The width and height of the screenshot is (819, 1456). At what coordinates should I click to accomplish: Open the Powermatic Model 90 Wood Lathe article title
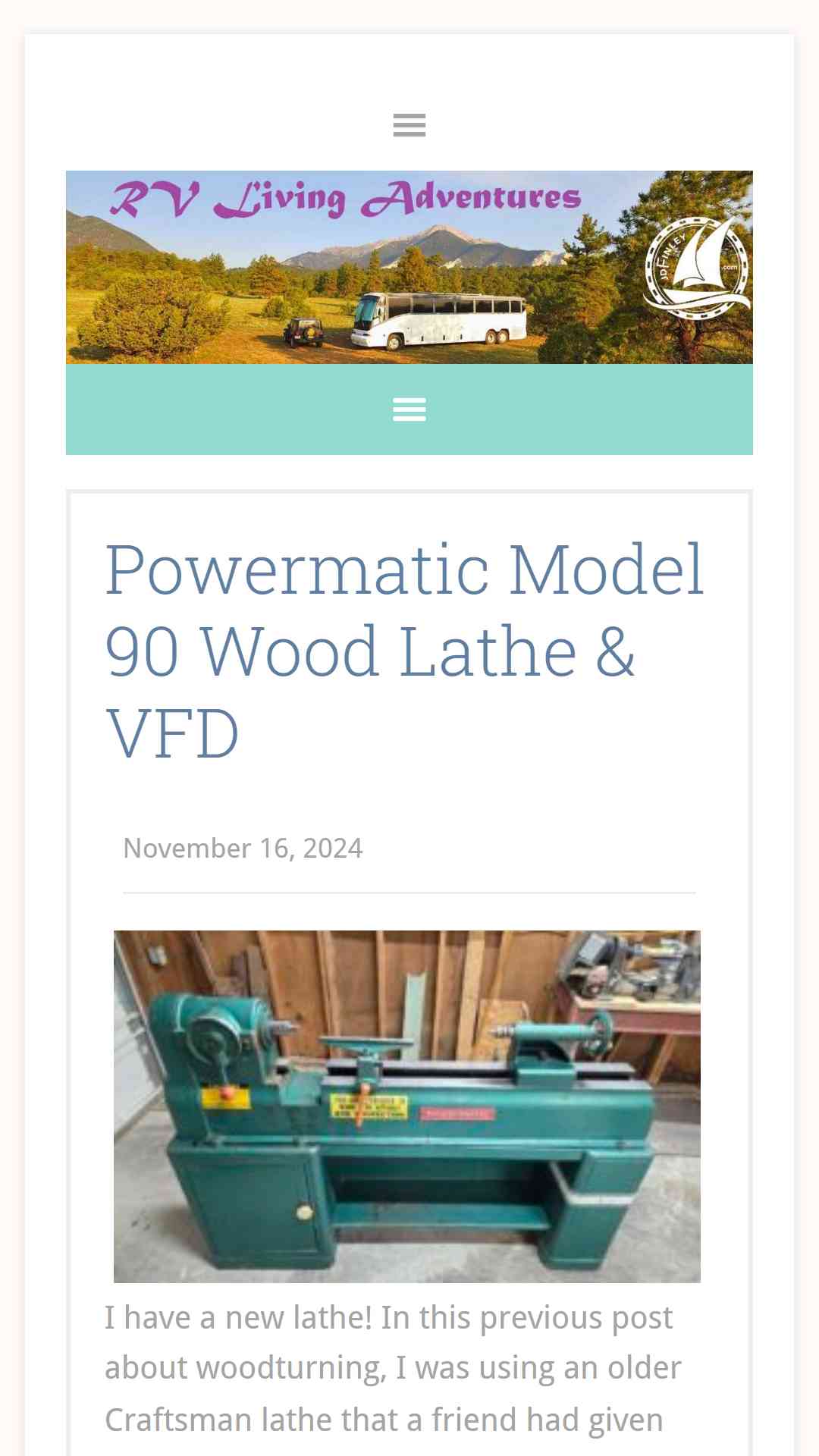pos(404,651)
